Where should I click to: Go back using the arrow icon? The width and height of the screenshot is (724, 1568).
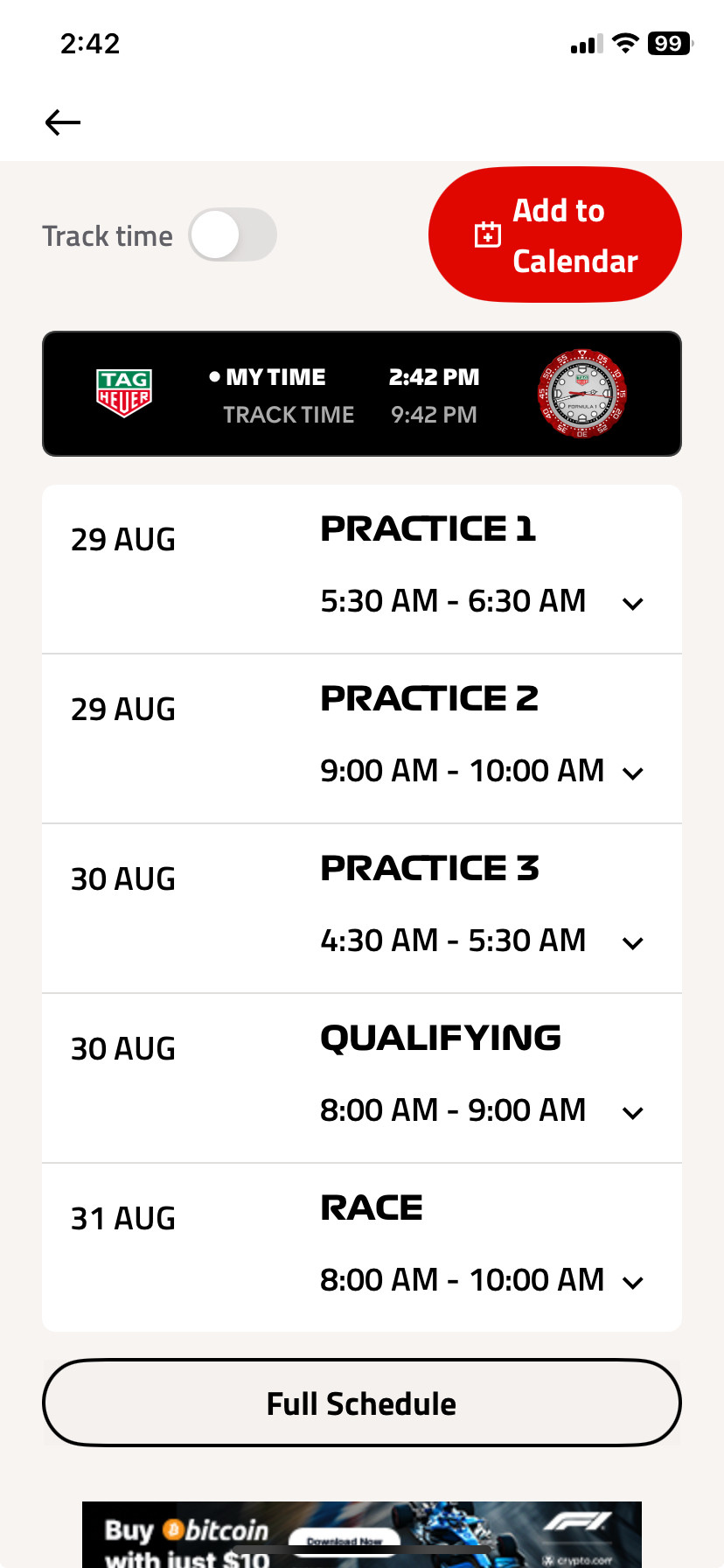pyautogui.click(x=63, y=122)
